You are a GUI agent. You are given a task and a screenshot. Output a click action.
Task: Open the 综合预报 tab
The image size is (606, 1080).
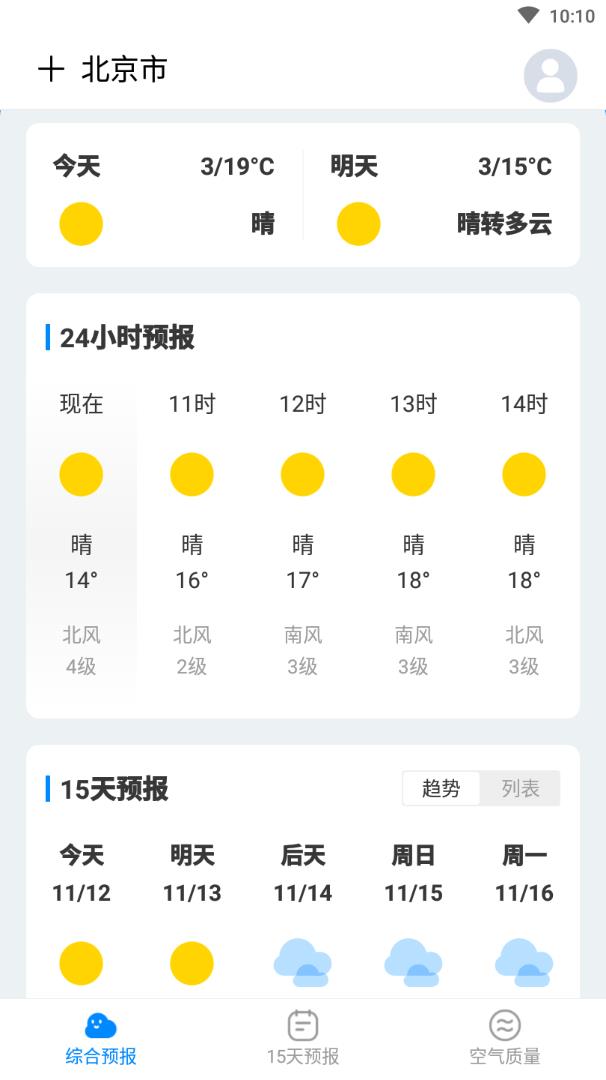point(101,1037)
